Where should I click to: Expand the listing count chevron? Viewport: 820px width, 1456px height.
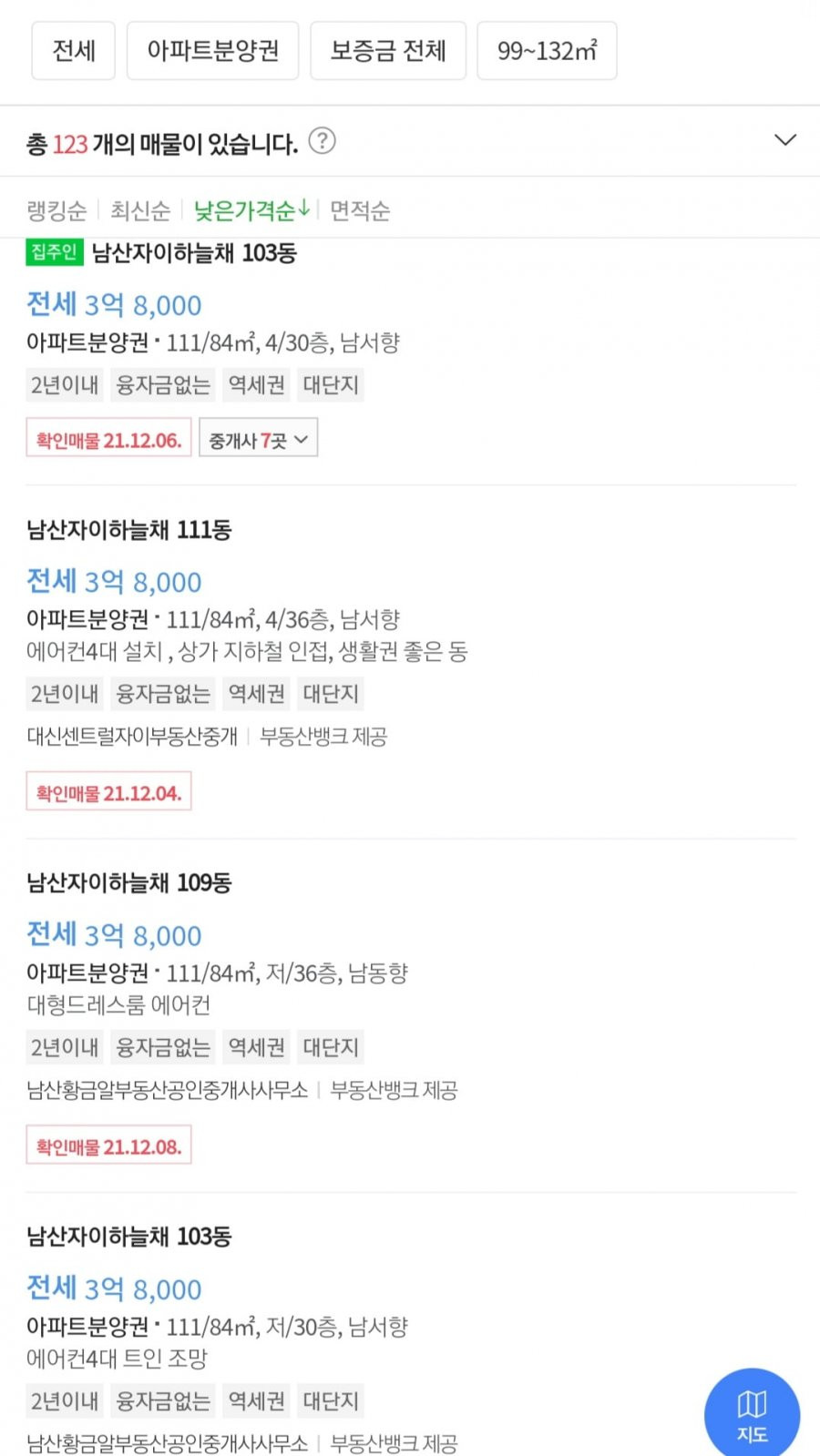coord(784,140)
